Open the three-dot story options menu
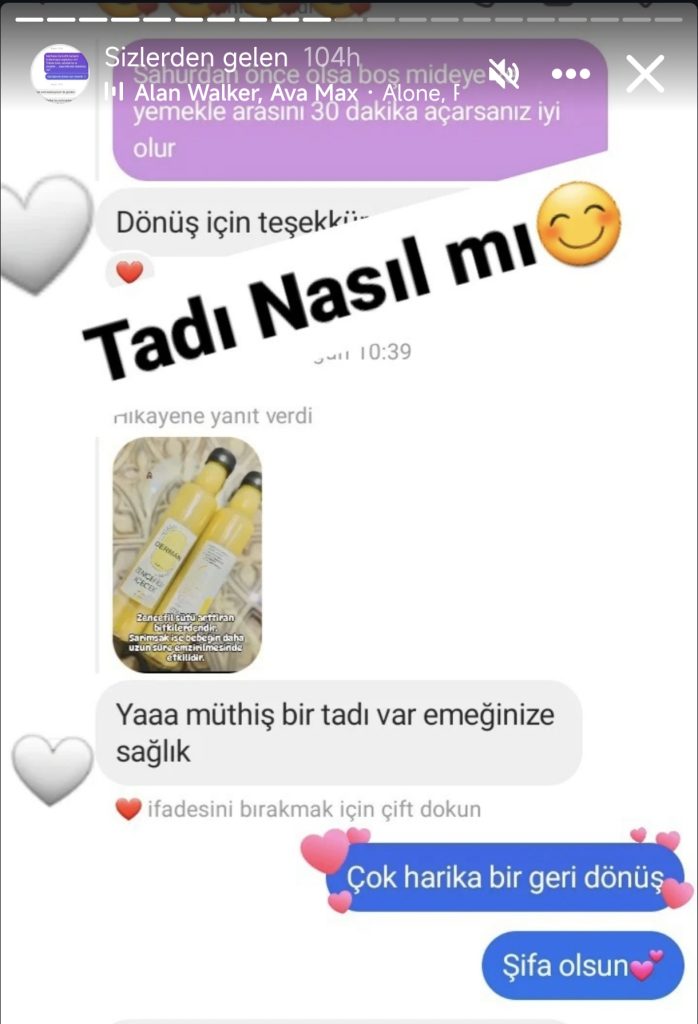The height and width of the screenshot is (1024, 698). [x=571, y=74]
